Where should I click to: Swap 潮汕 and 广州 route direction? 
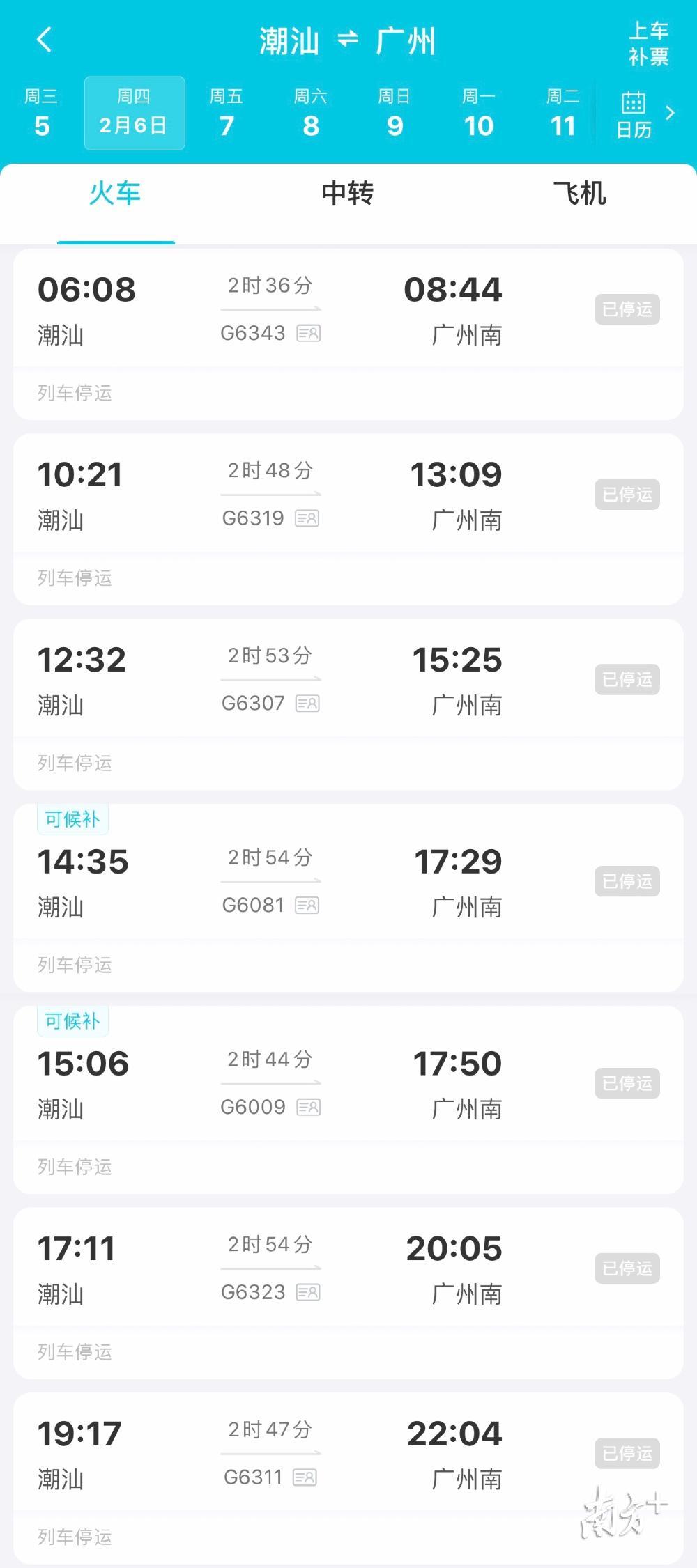click(348, 40)
